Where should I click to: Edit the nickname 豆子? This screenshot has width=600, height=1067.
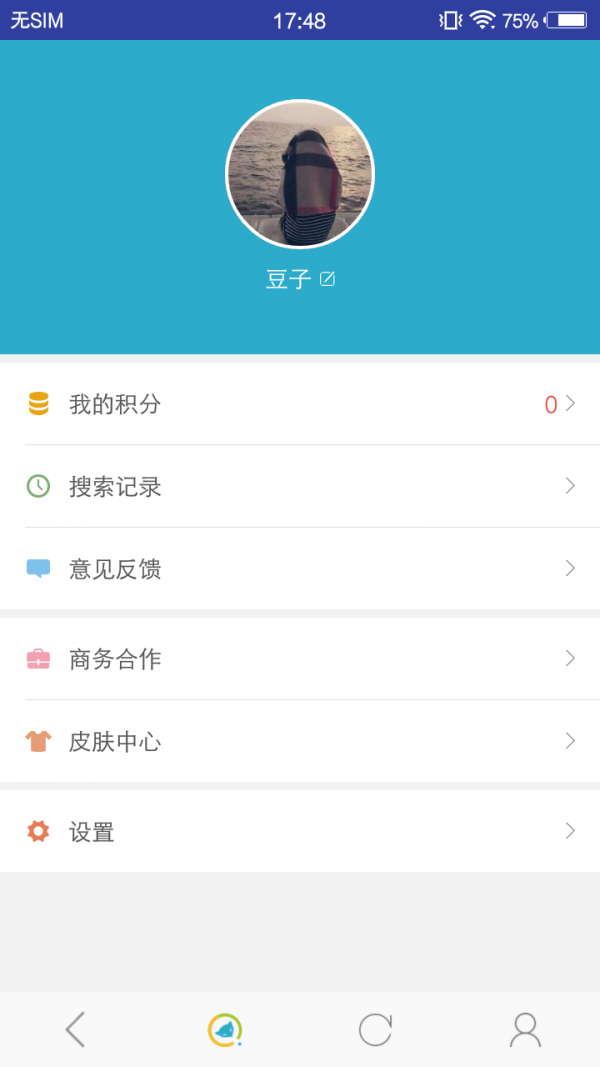(x=327, y=279)
